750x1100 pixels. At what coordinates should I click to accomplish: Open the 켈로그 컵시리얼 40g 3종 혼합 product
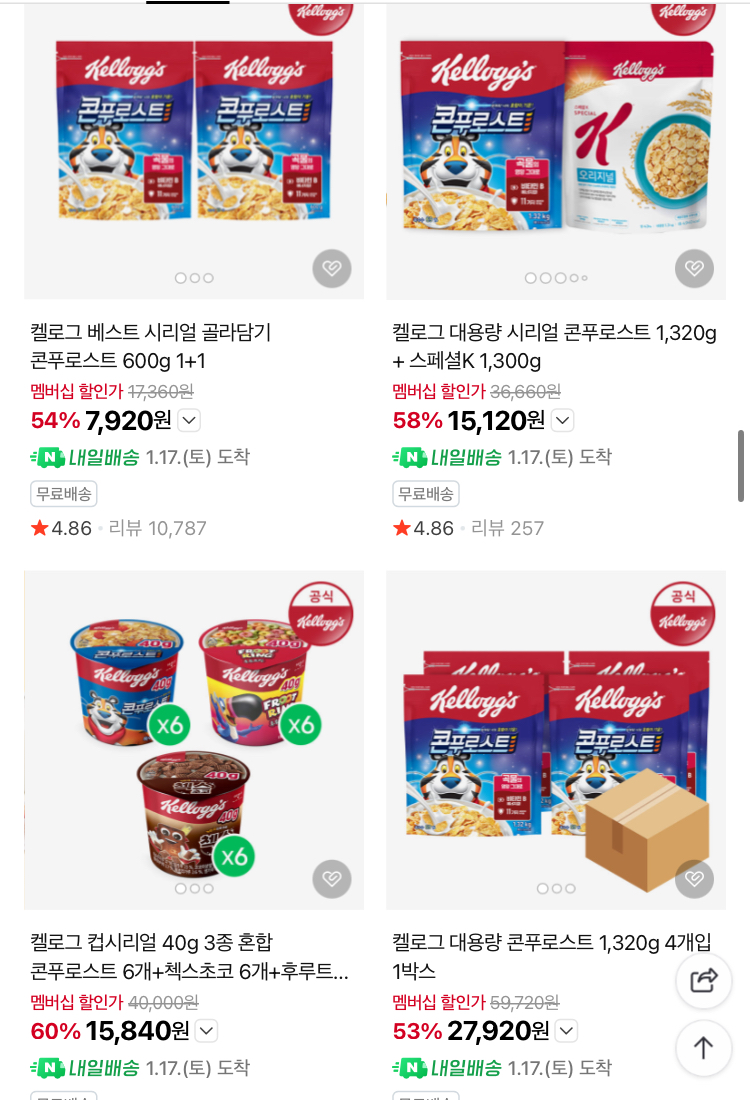(190, 956)
